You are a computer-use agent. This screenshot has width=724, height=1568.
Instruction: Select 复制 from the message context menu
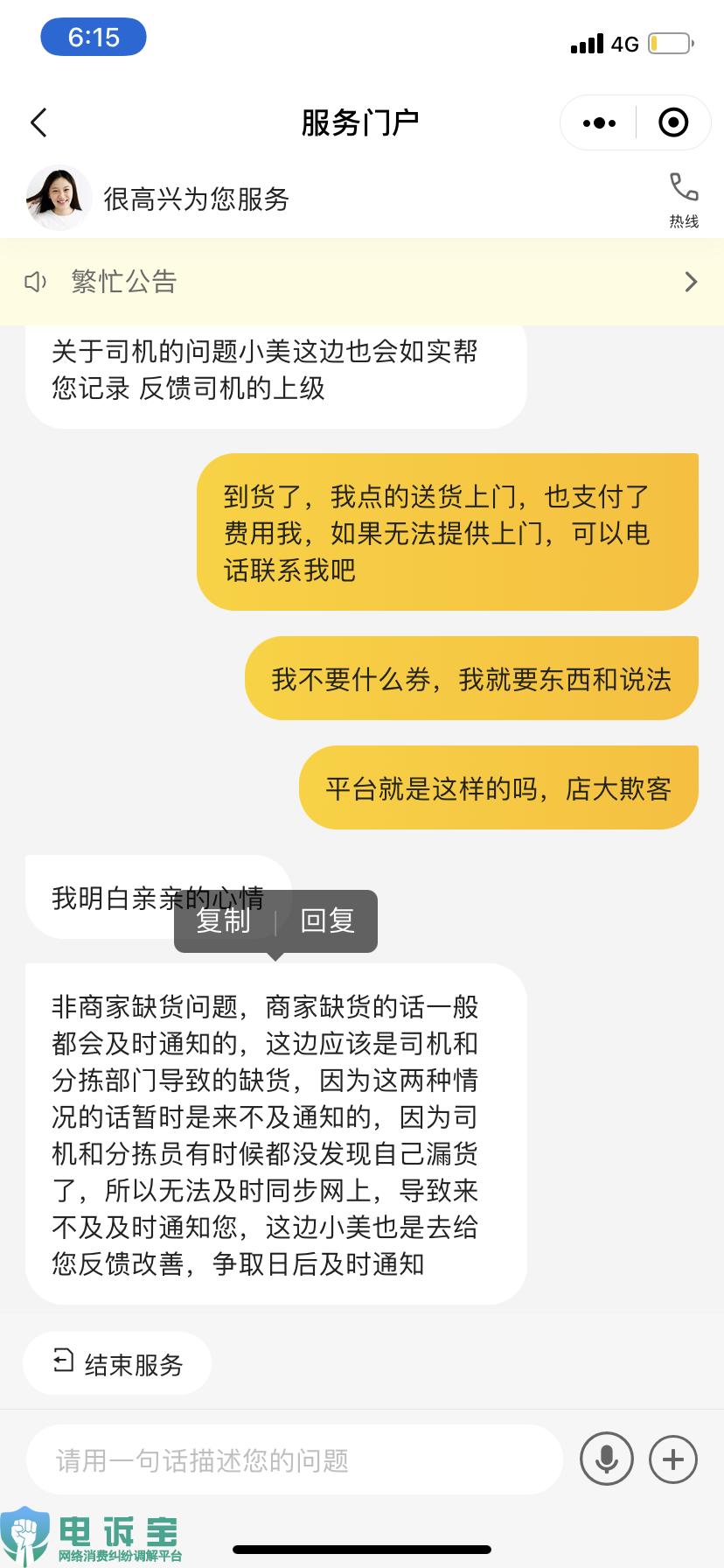click(x=224, y=920)
